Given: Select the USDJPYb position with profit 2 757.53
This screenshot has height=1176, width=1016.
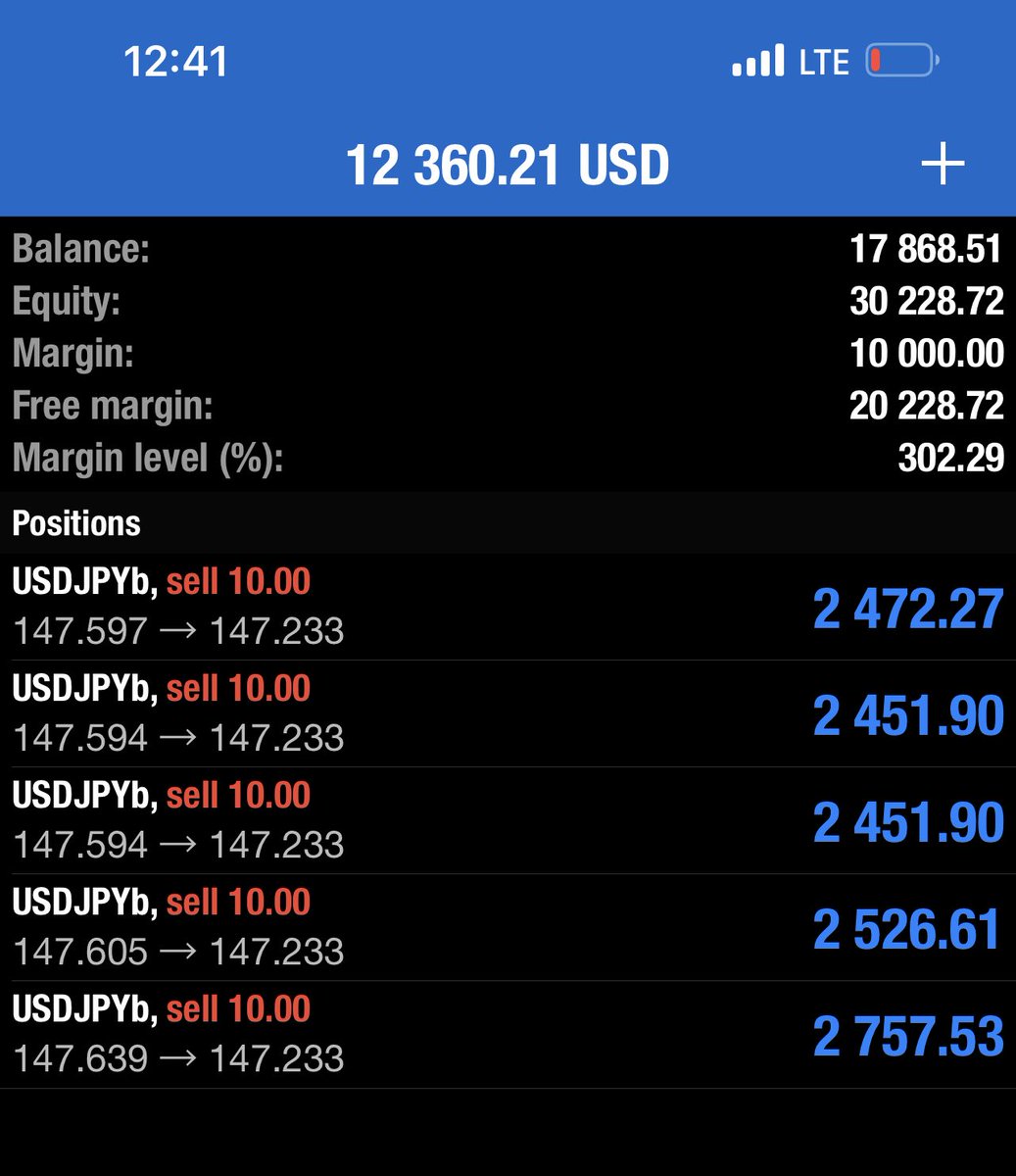Looking at the screenshot, I should pyautogui.click(x=508, y=1035).
